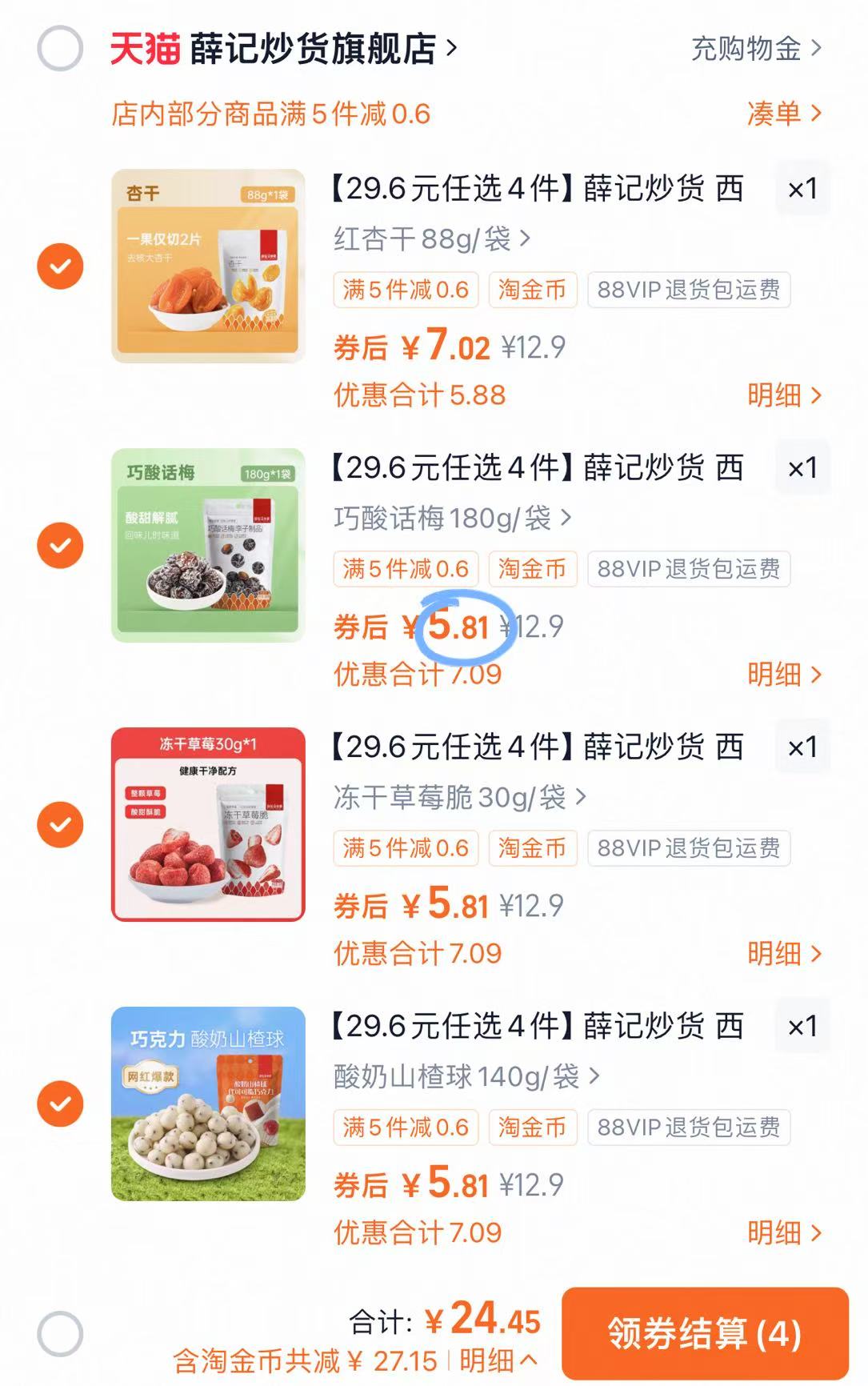Click the 冻干草莓脆 product thumbnail

[206, 826]
